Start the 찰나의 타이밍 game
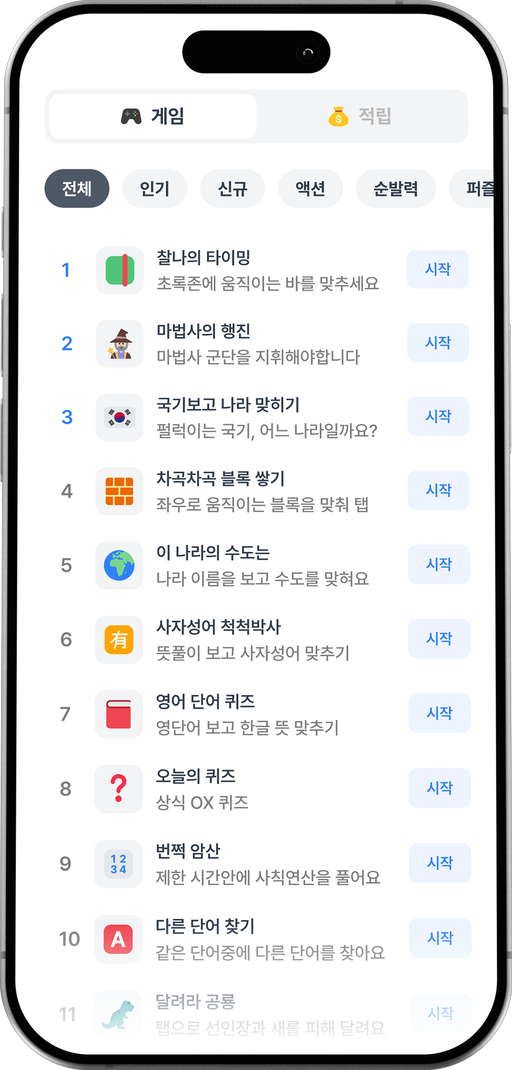Screen dimensions: 512x1070 click(438, 269)
